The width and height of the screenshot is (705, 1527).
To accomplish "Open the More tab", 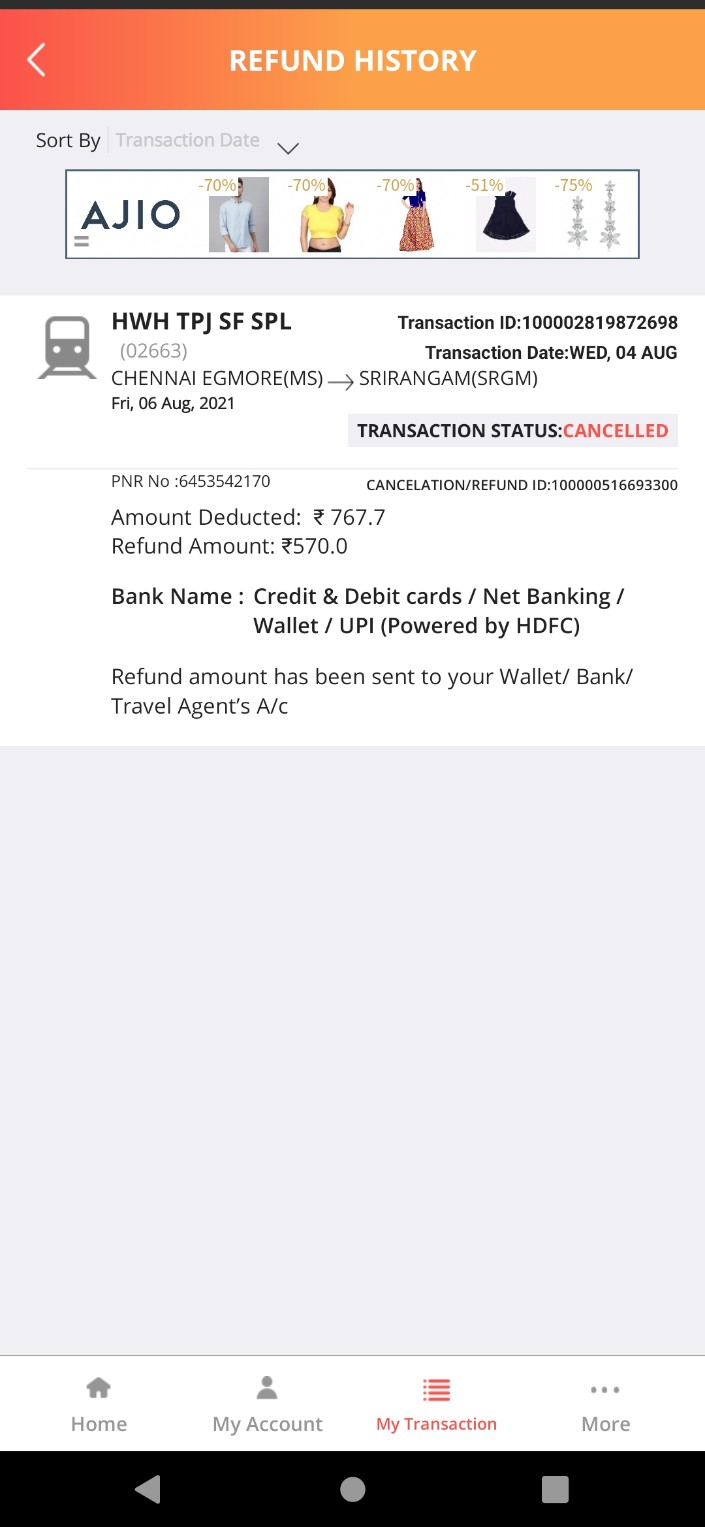I will point(605,1404).
